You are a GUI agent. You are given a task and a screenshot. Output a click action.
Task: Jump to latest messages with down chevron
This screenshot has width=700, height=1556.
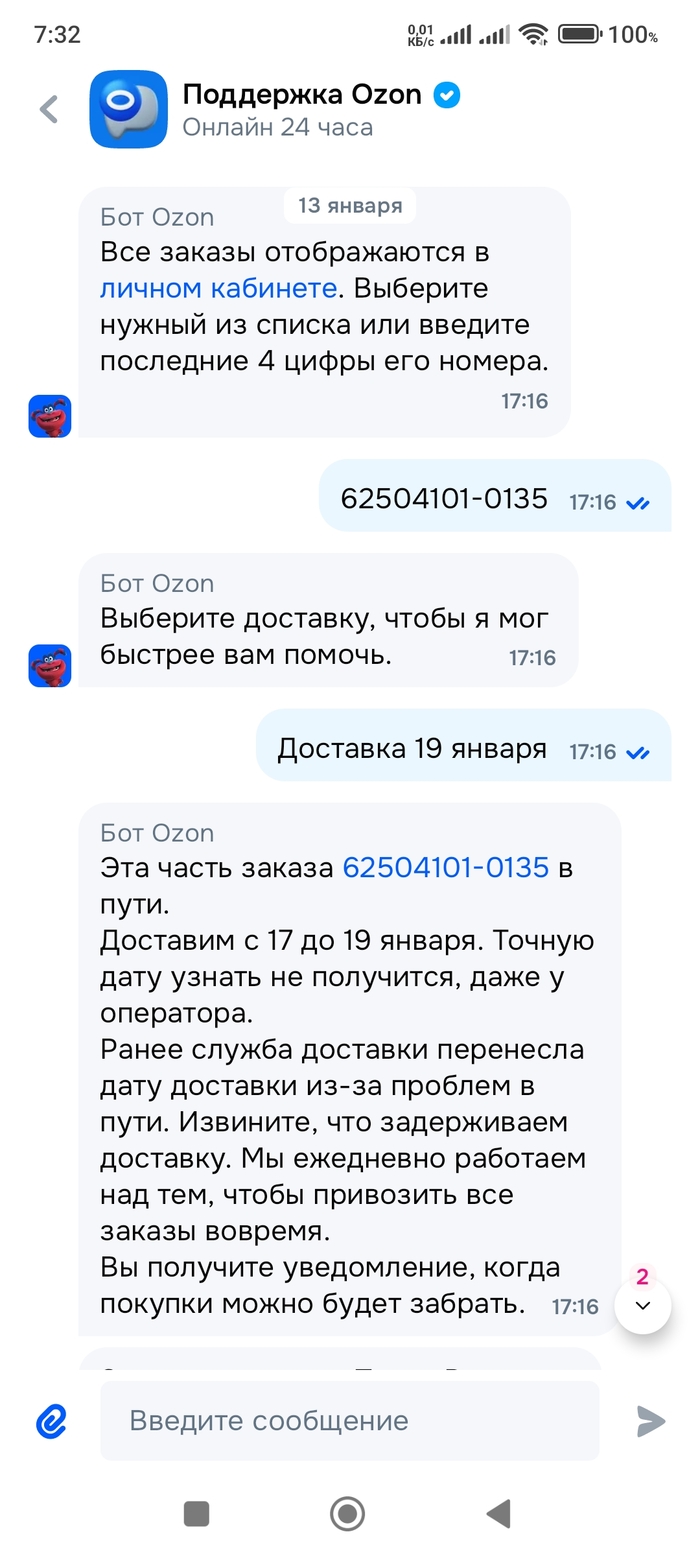click(643, 1306)
